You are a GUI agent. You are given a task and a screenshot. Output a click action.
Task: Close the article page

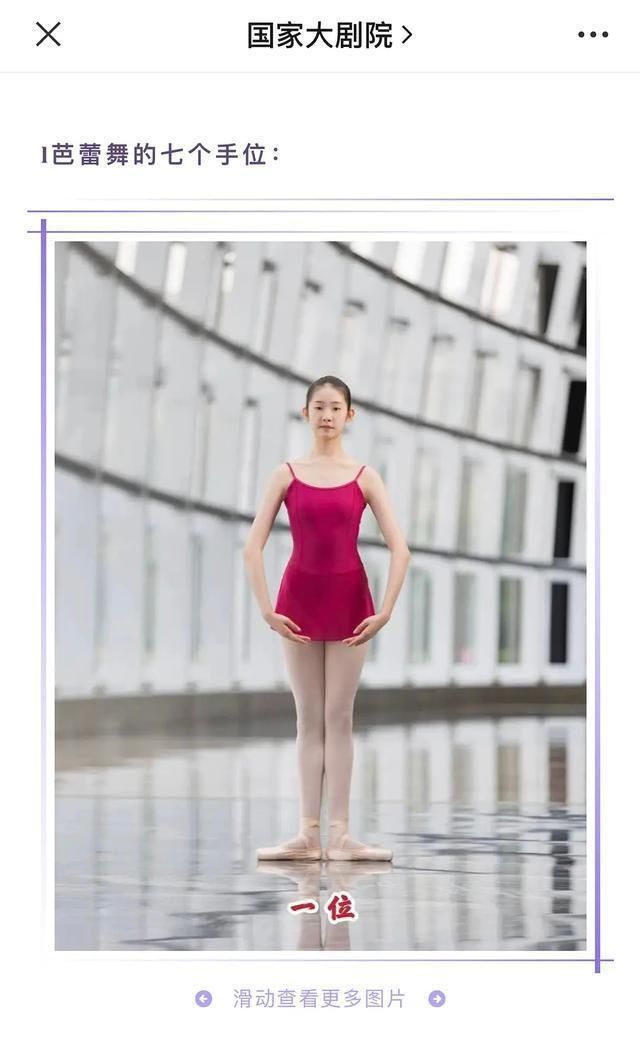click(48, 34)
